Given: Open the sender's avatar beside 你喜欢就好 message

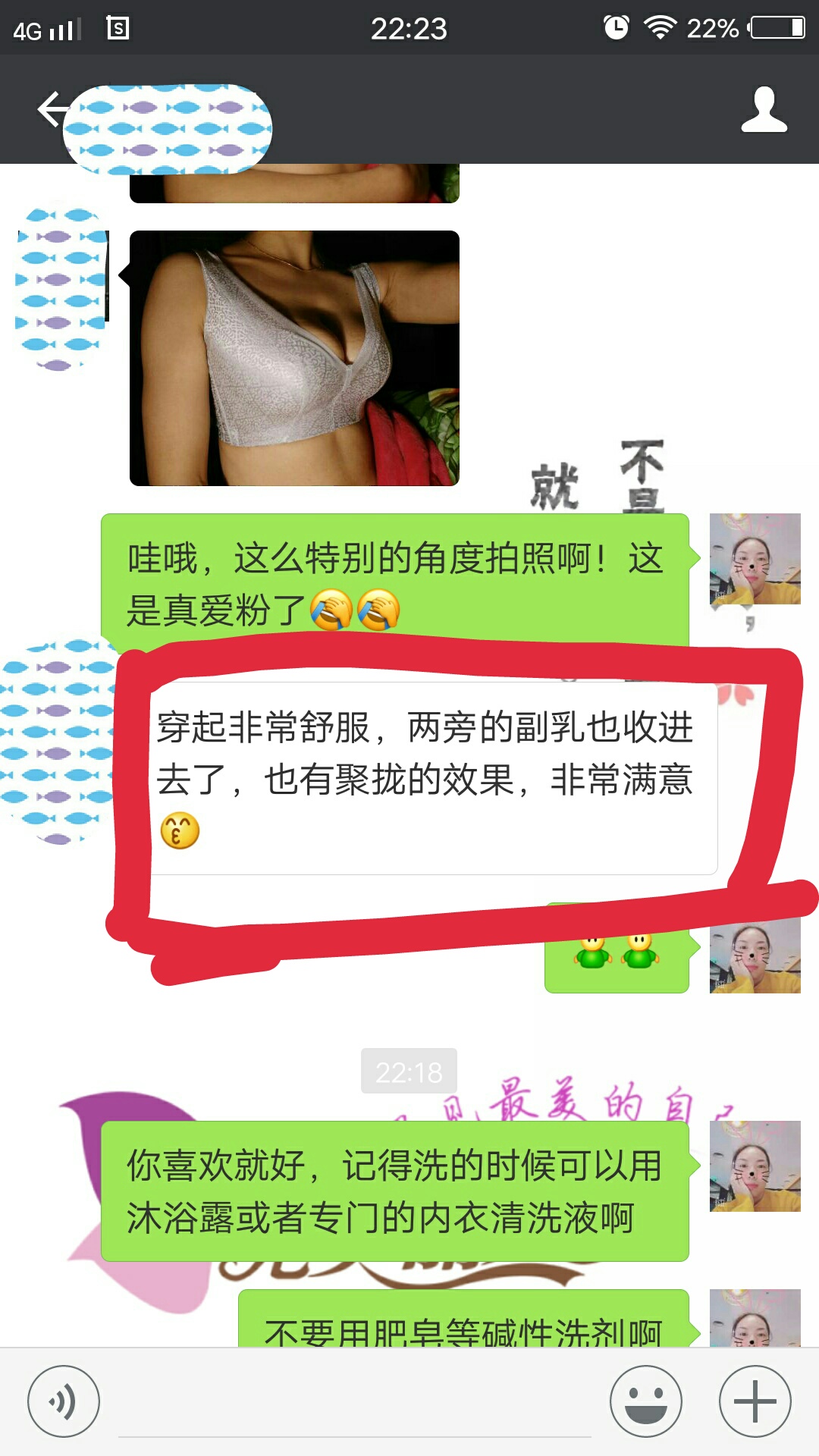Looking at the screenshot, I should (x=755, y=1166).
